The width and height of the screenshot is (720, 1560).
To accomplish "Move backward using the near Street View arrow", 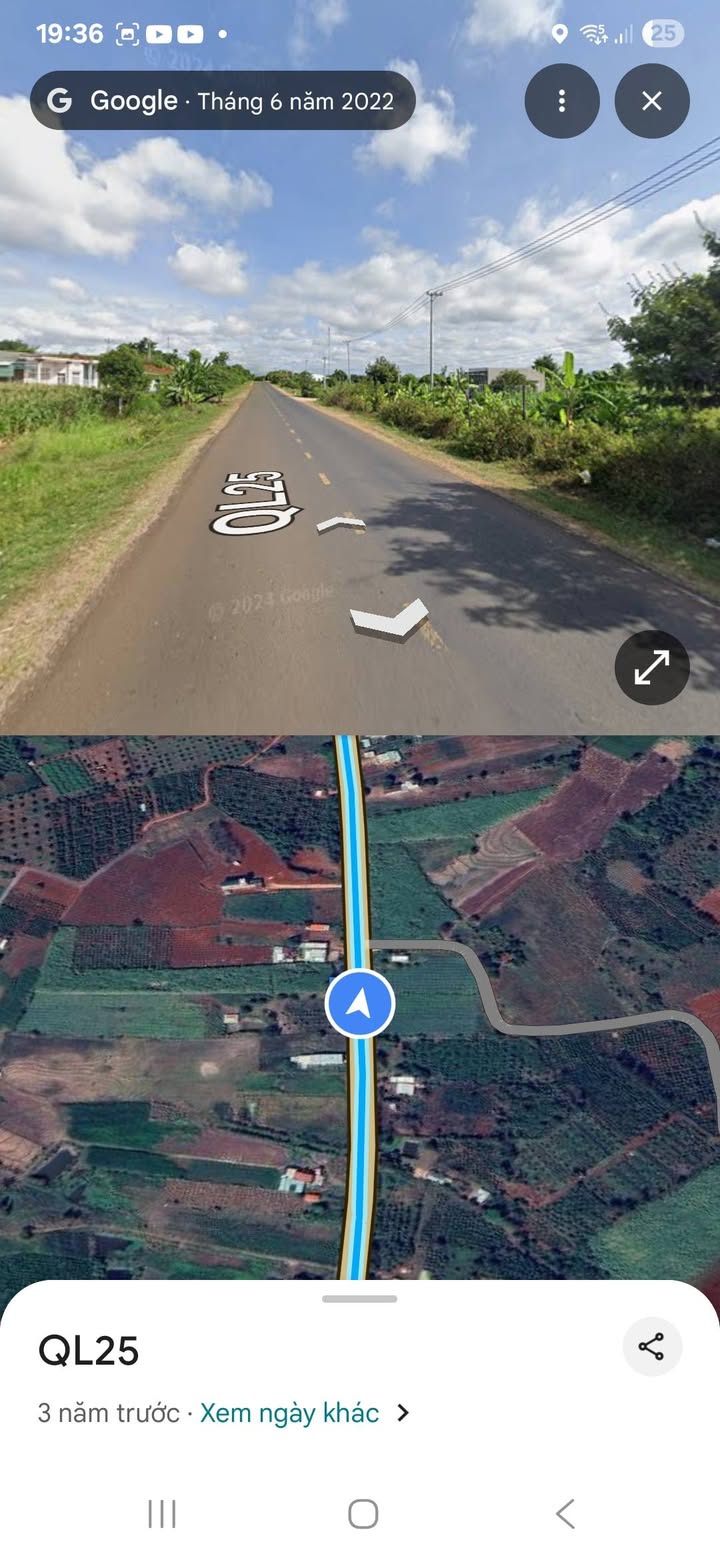I will click(390, 619).
